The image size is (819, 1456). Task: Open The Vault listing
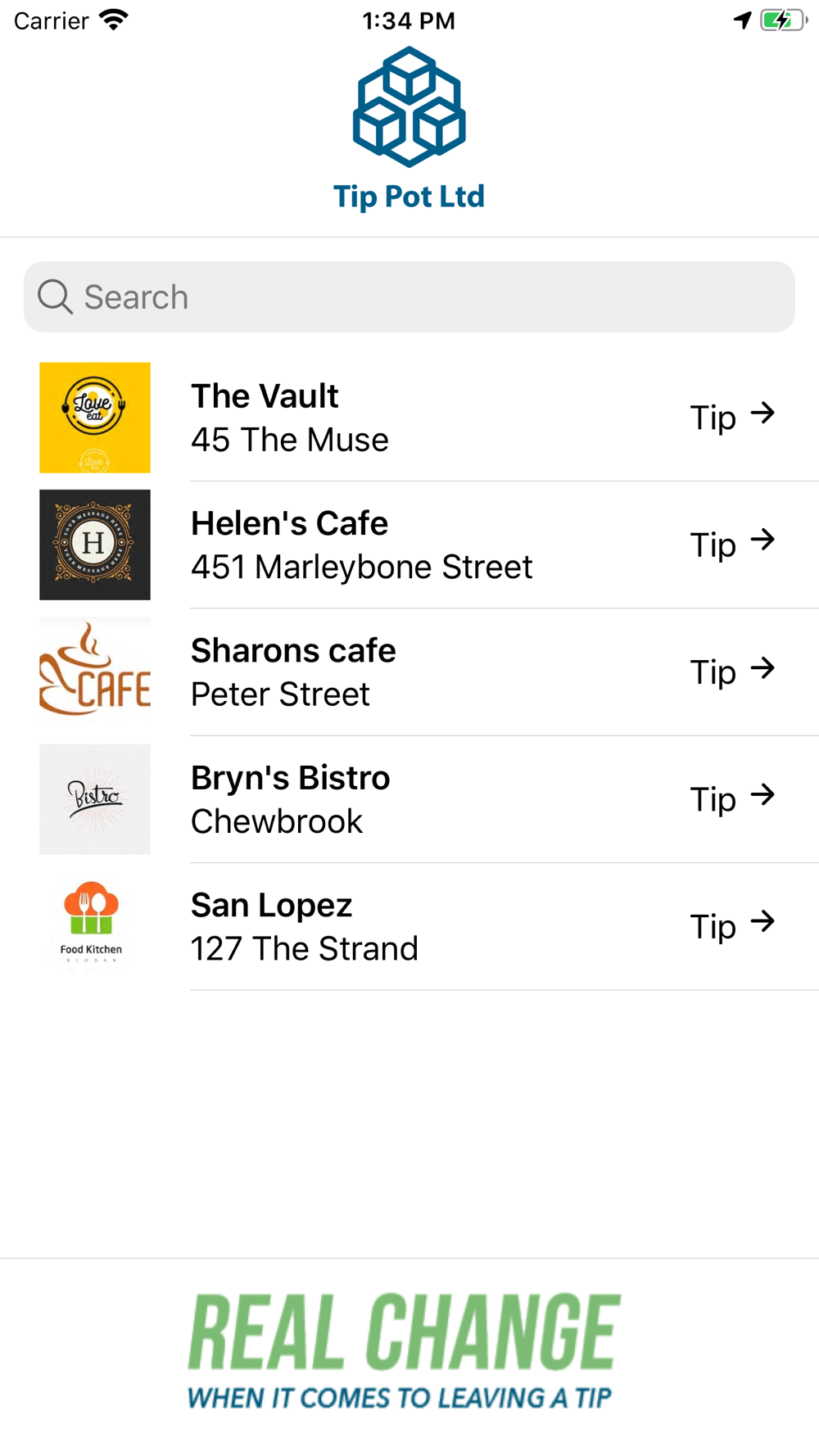[x=409, y=418]
